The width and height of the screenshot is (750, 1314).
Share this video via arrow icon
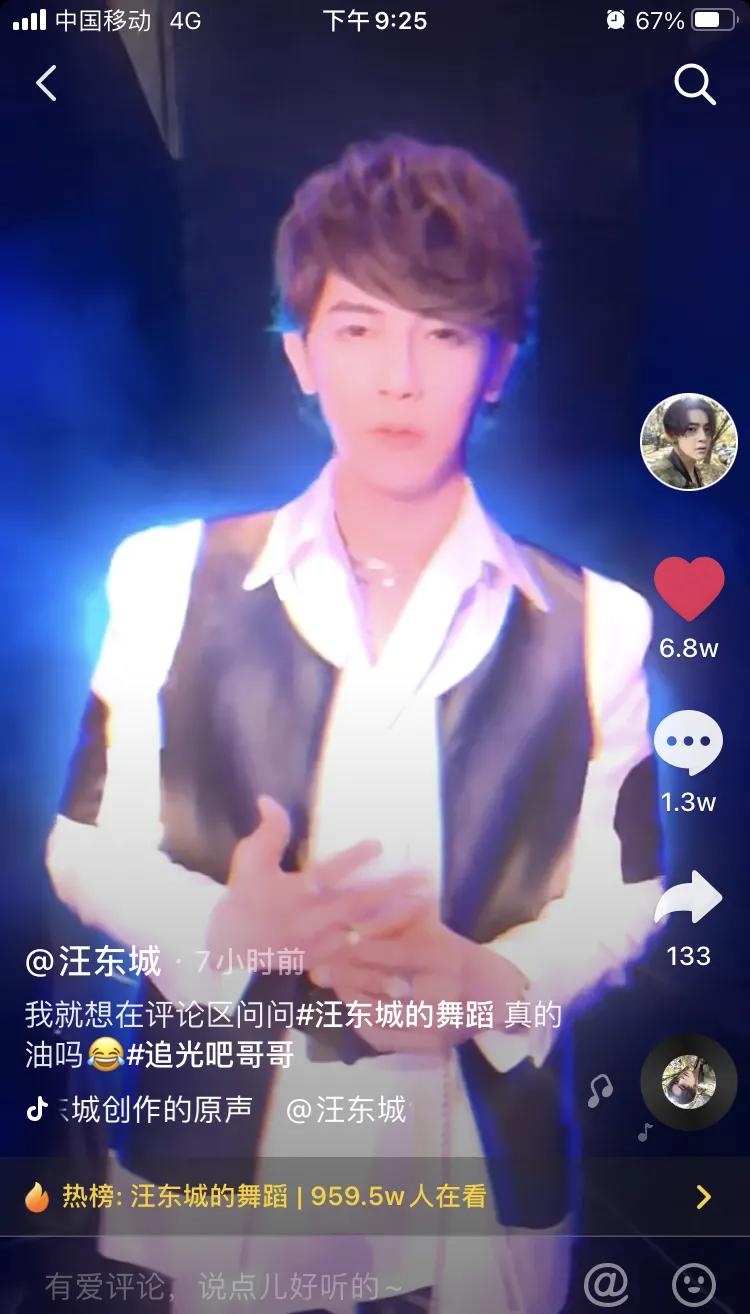coord(688,897)
